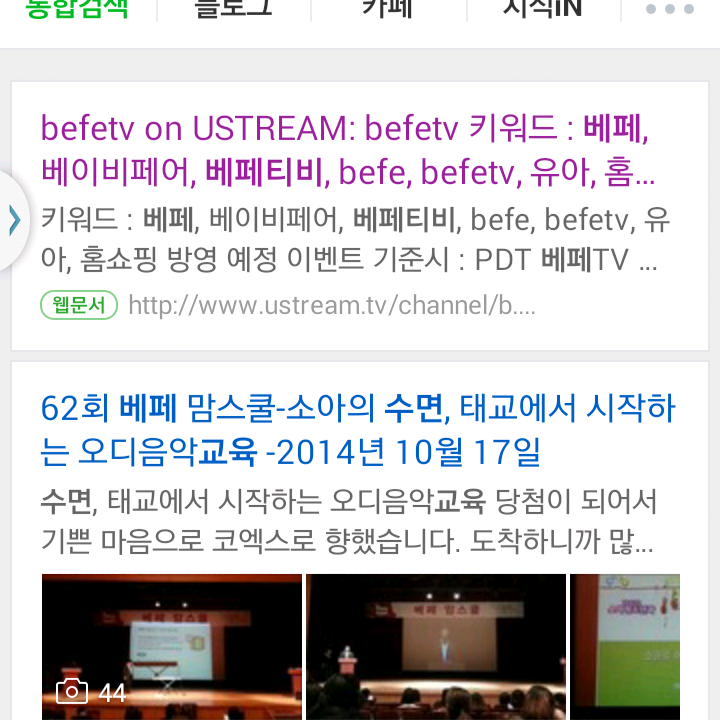View first photo with 44 image count
The width and height of the screenshot is (720, 720).
click(172, 646)
